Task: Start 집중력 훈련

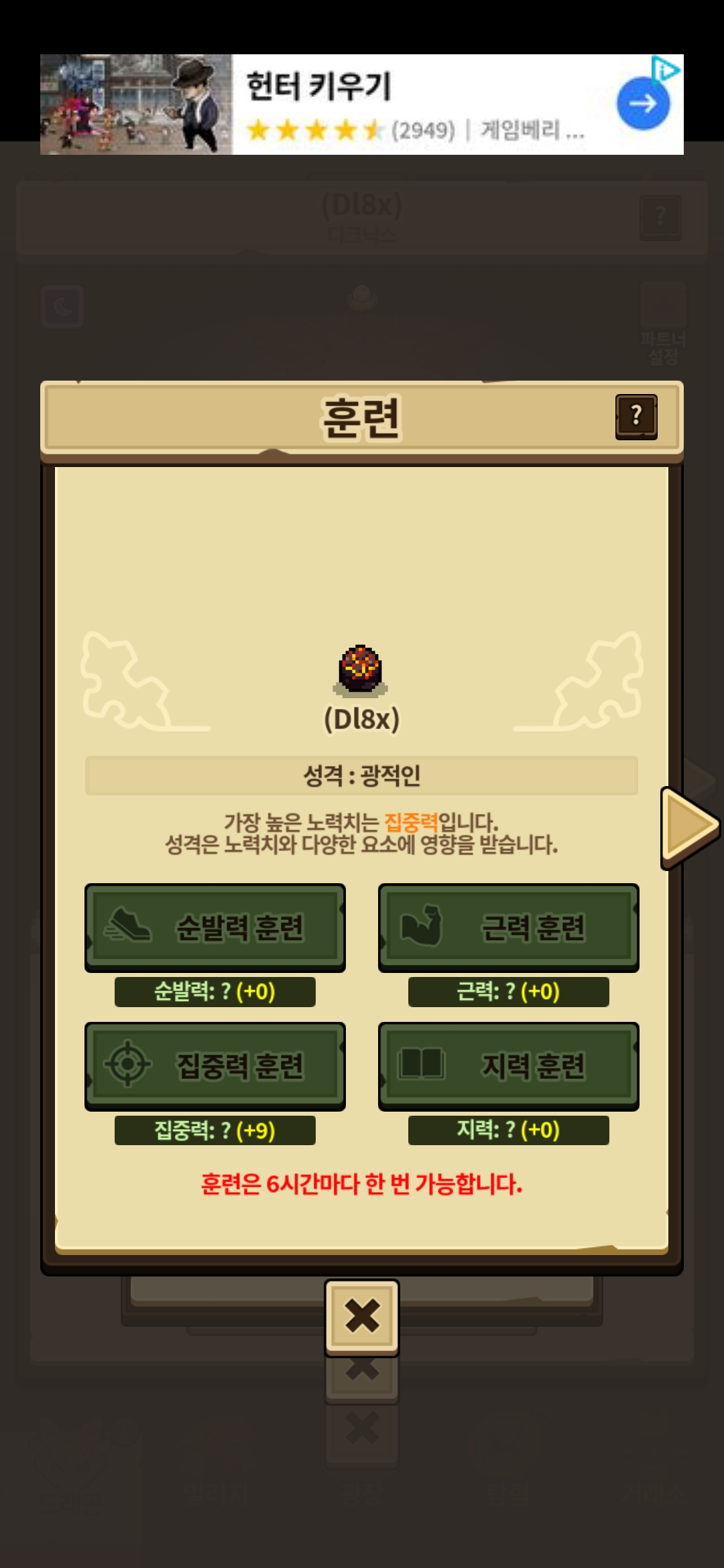Action: point(215,1066)
